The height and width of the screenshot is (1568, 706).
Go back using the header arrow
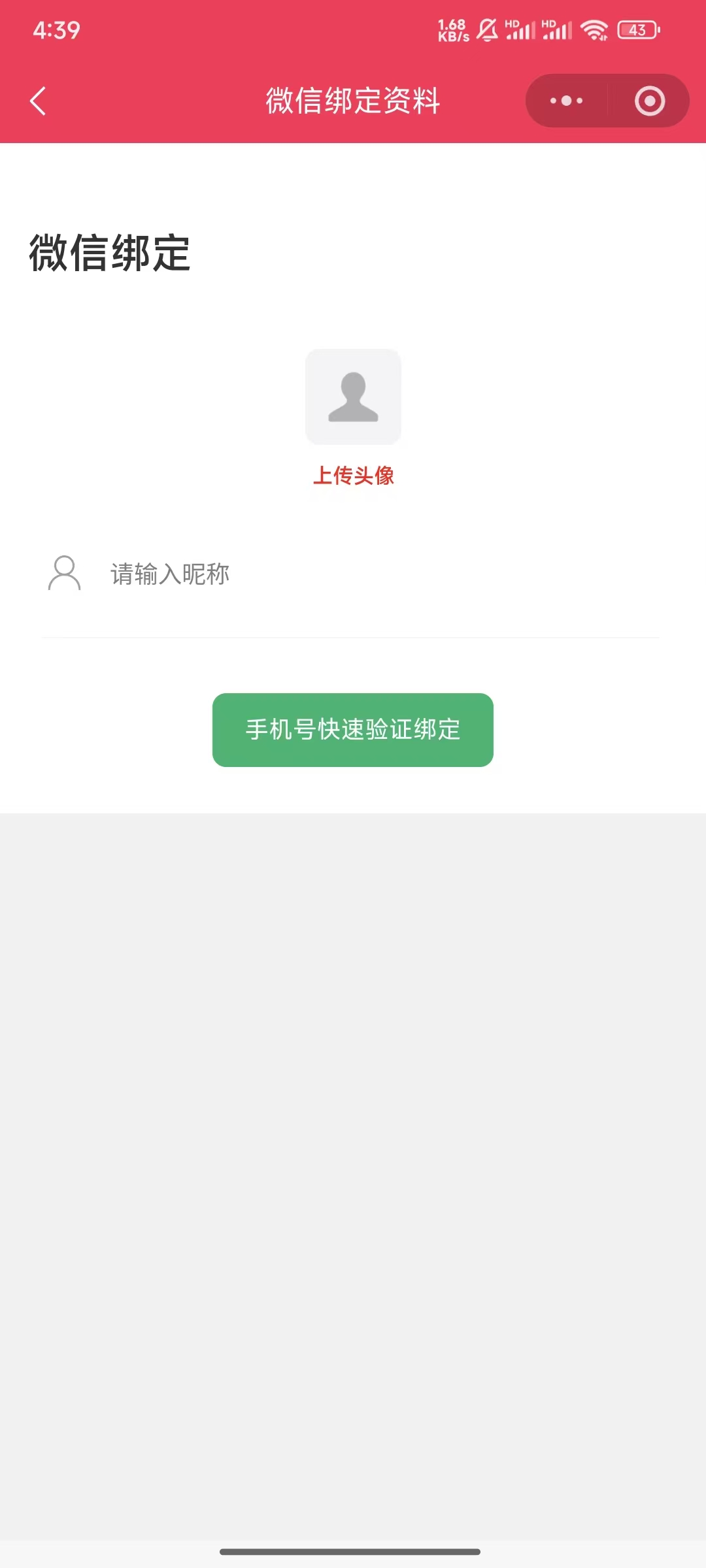(38, 101)
